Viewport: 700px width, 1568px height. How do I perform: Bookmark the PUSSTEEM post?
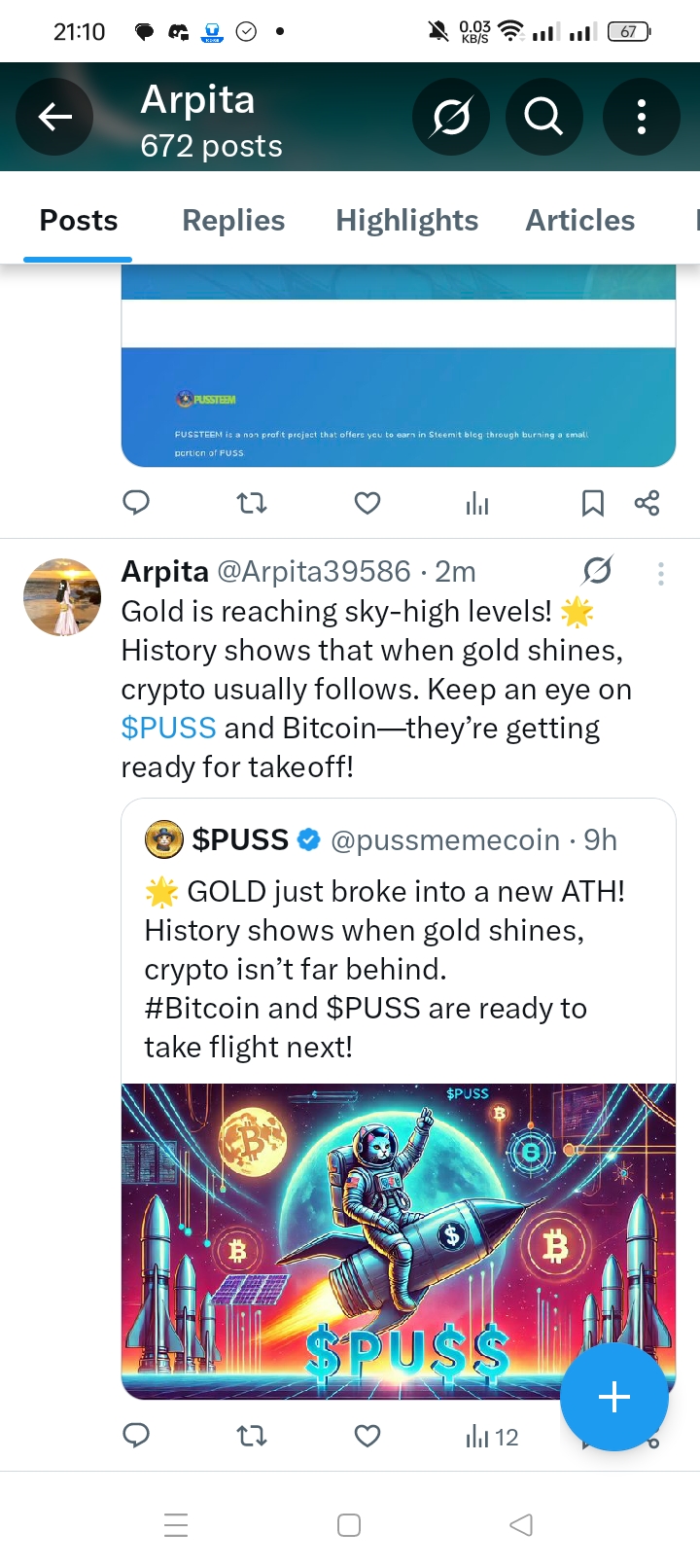tap(592, 503)
